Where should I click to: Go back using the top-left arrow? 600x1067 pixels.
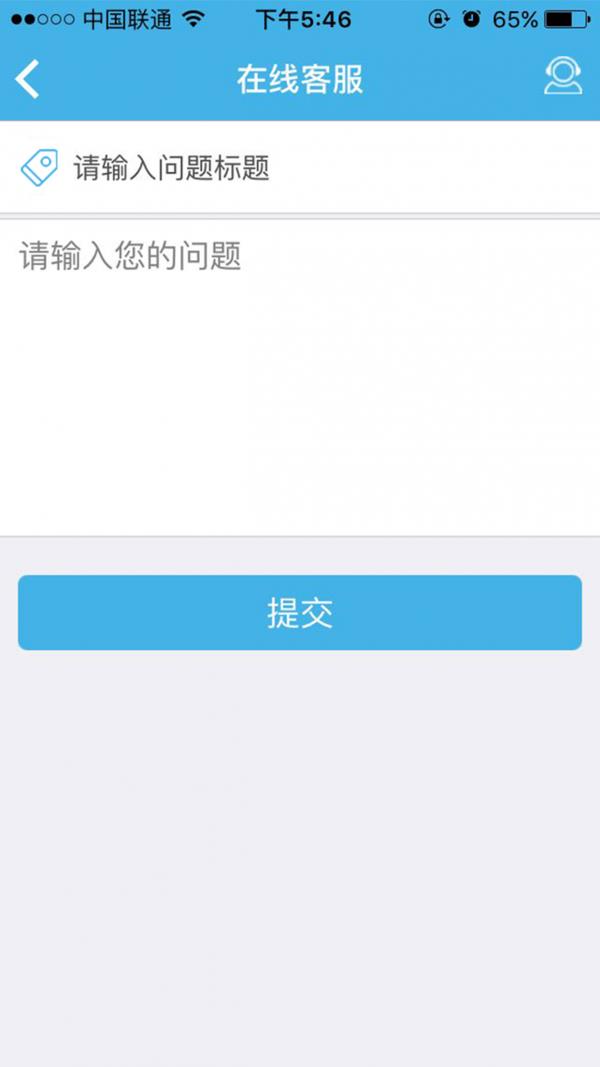[x=27, y=79]
